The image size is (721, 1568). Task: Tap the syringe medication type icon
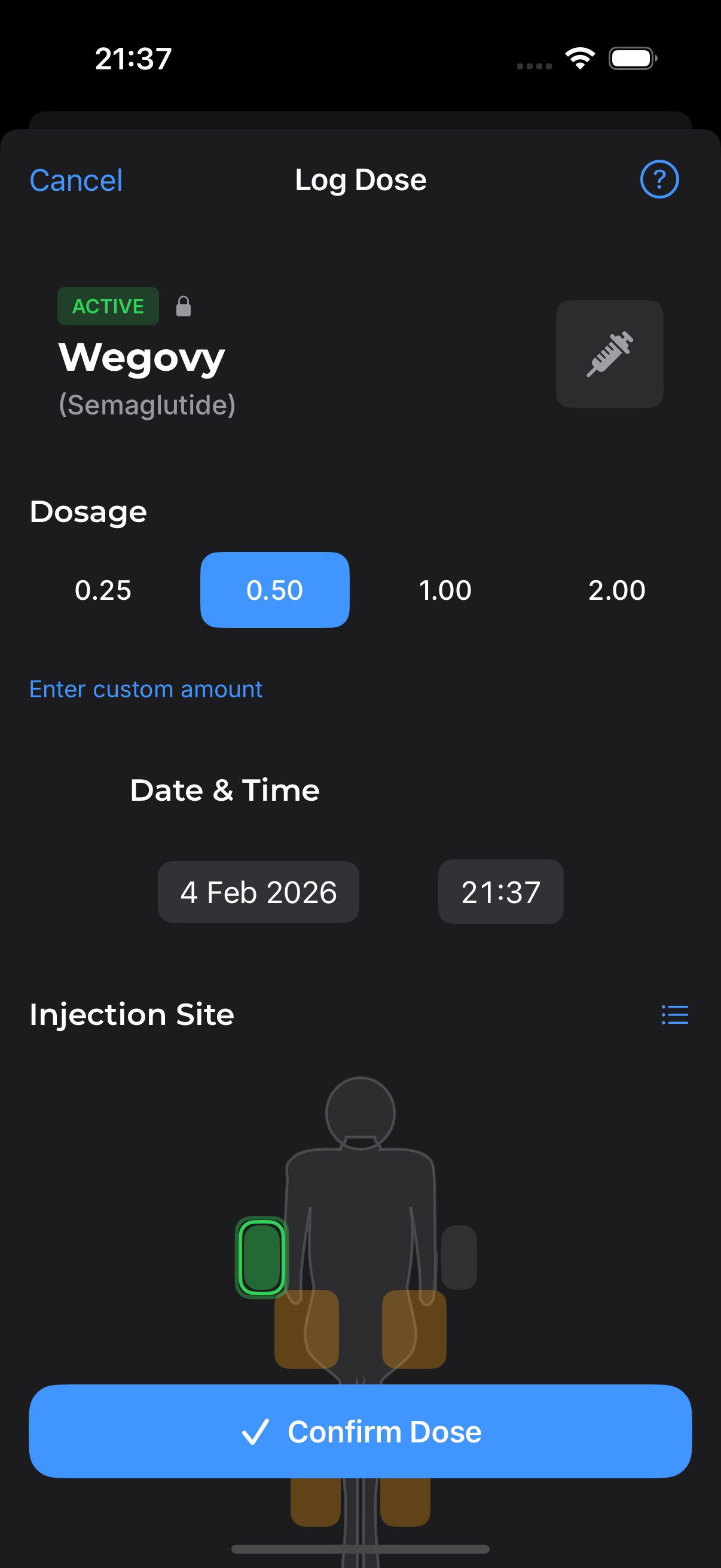[x=609, y=354]
